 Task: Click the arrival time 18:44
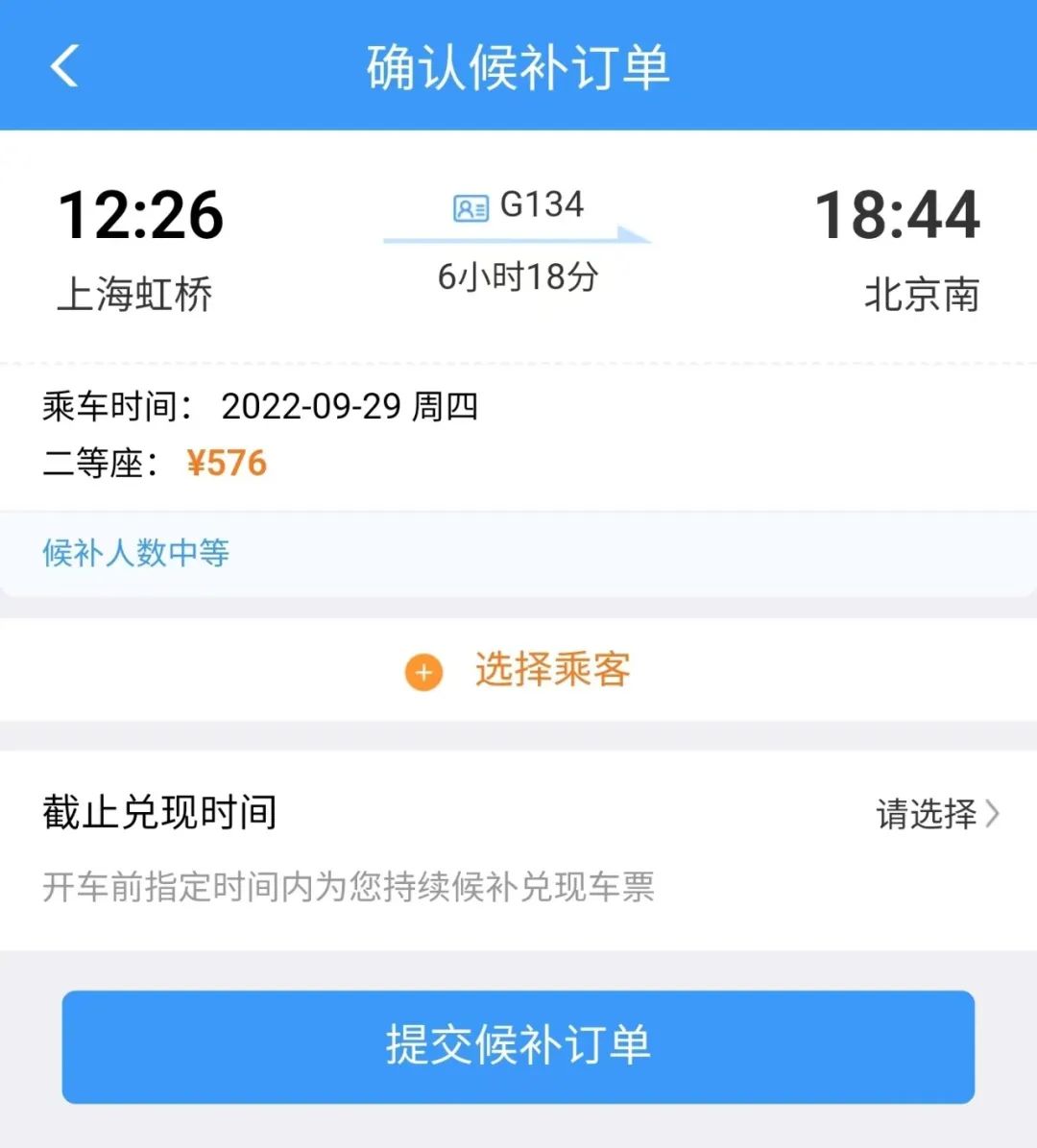coord(896,216)
